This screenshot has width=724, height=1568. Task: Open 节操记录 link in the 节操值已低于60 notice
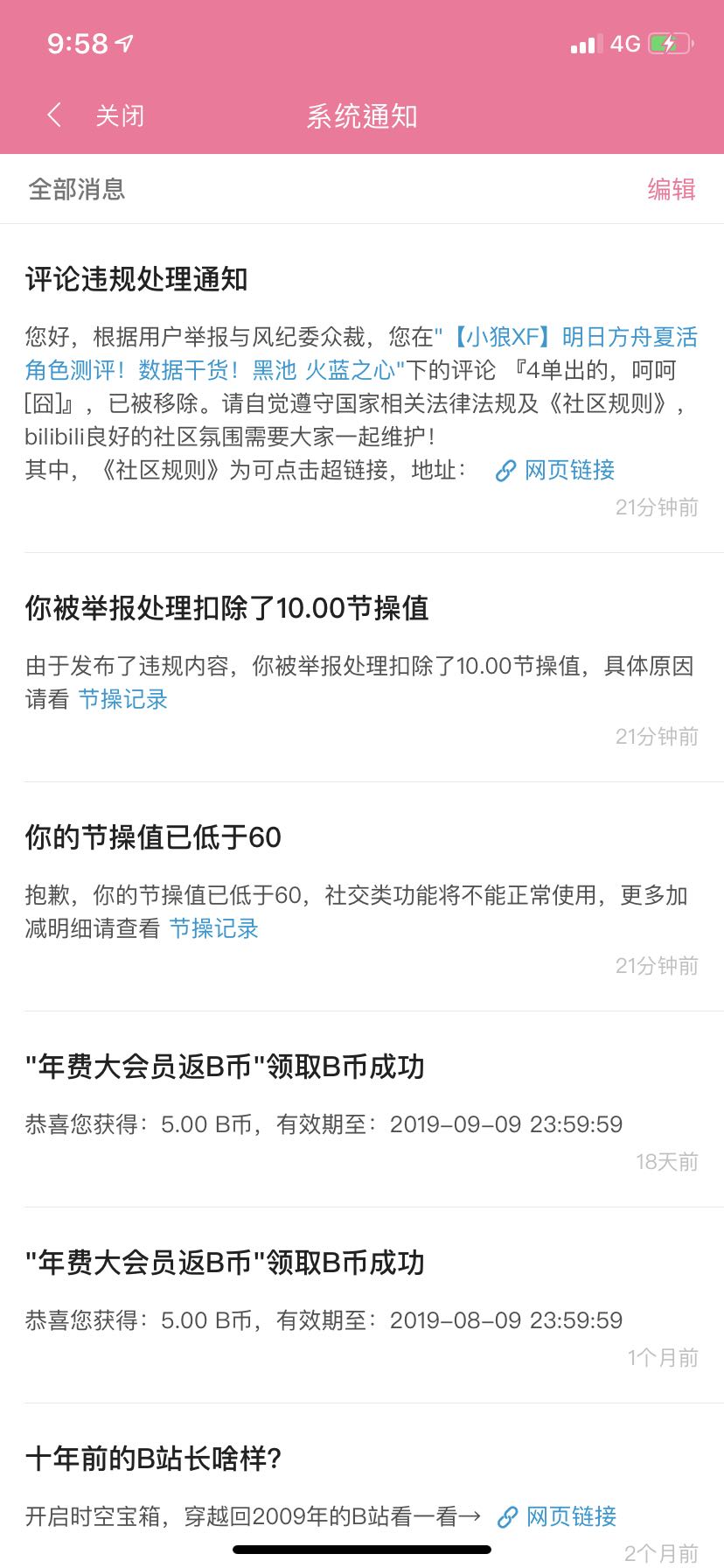tap(213, 928)
